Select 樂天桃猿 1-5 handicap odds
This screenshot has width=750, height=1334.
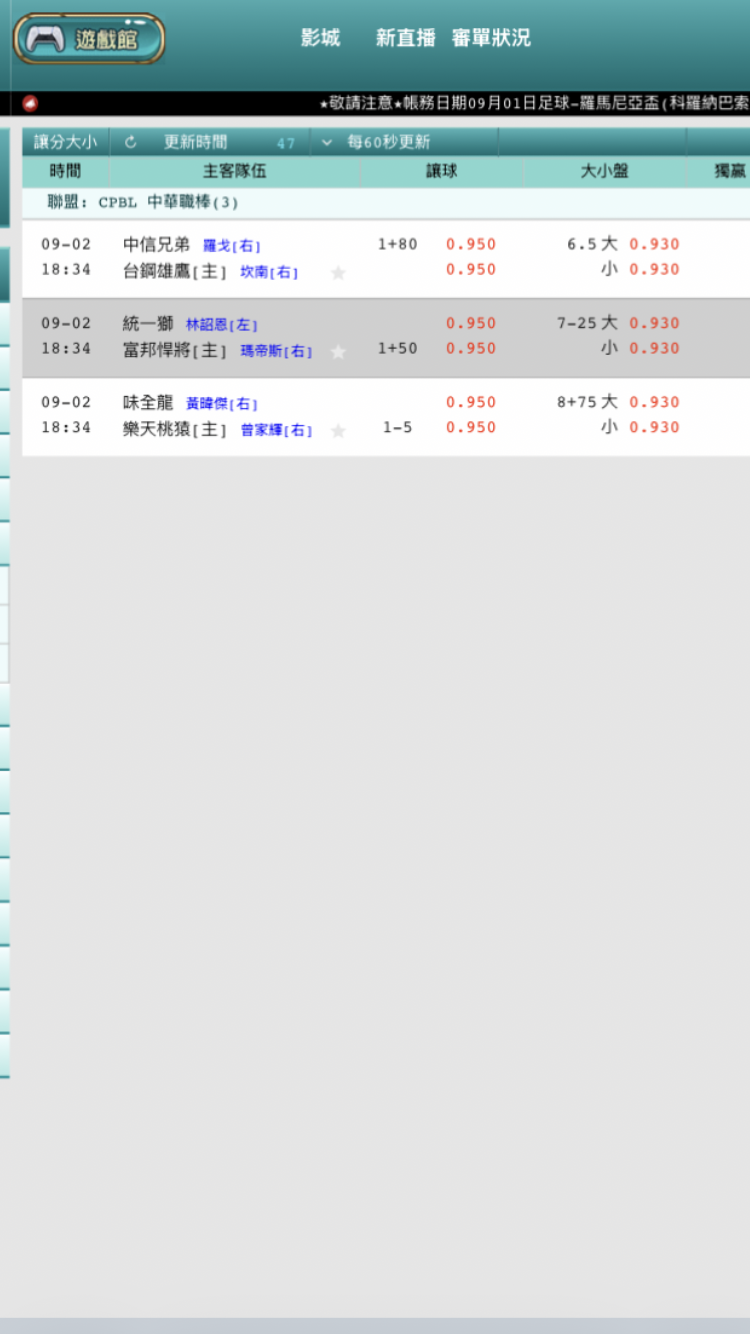(x=471, y=427)
